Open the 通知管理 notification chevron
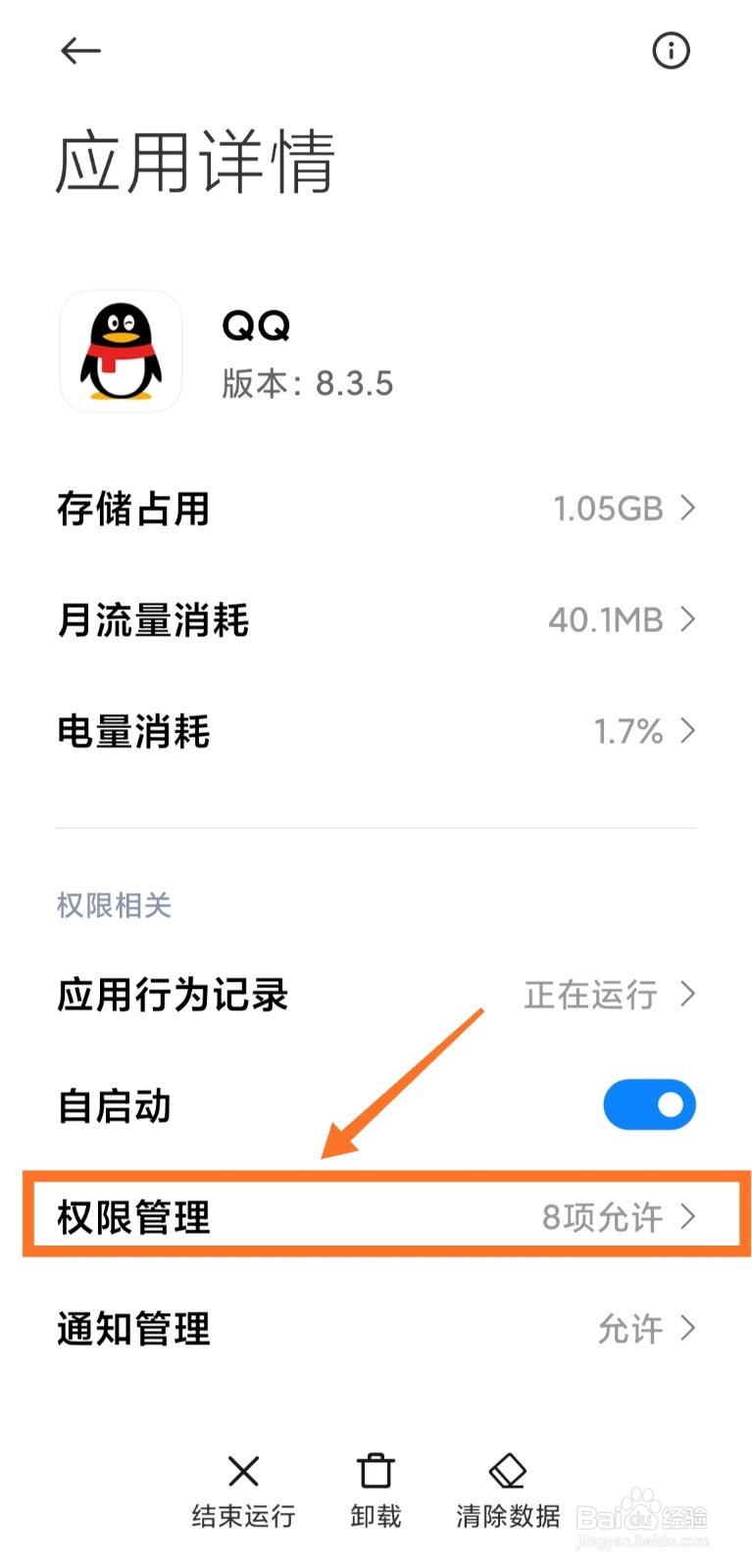Screen dimensions: 752x1568 point(686,1330)
